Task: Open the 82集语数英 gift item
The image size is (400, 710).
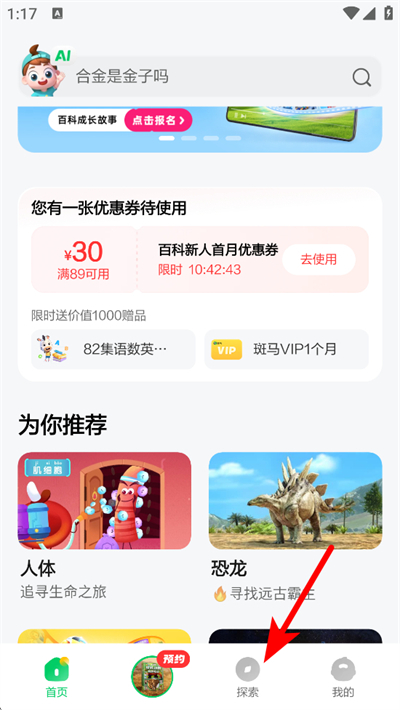Action: click(x=113, y=349)
